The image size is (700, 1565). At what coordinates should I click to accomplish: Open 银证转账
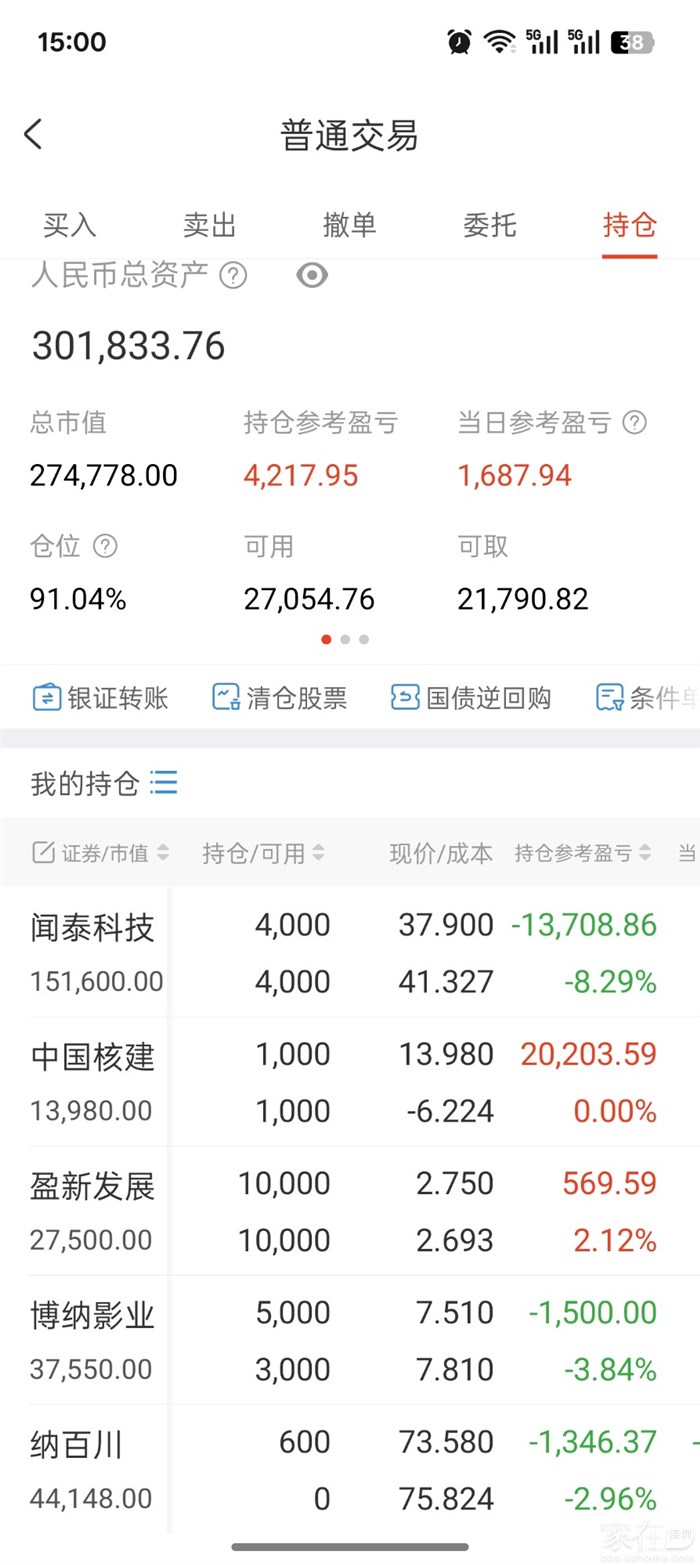(x=100, y=698)
